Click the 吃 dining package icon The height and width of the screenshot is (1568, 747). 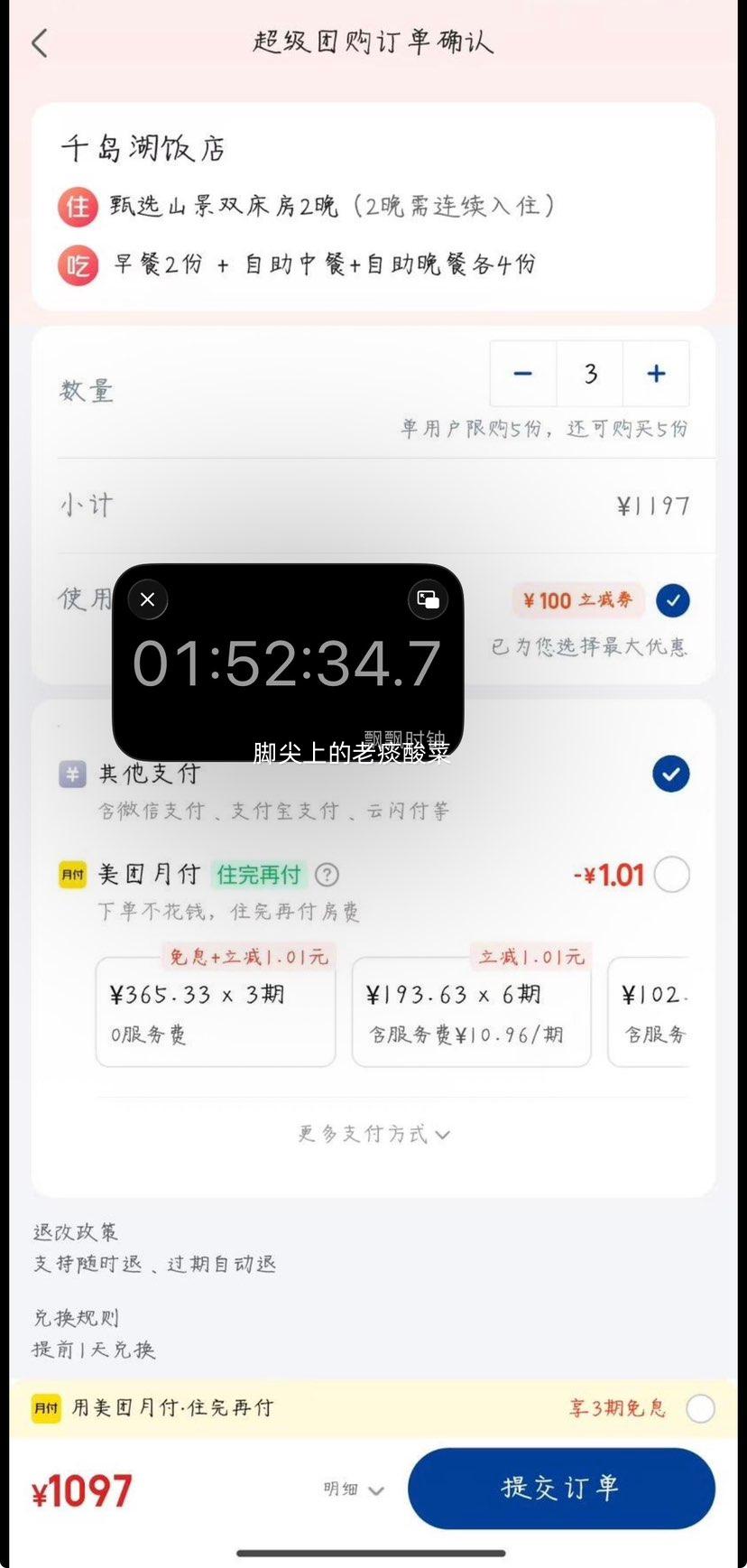[77, 264]
